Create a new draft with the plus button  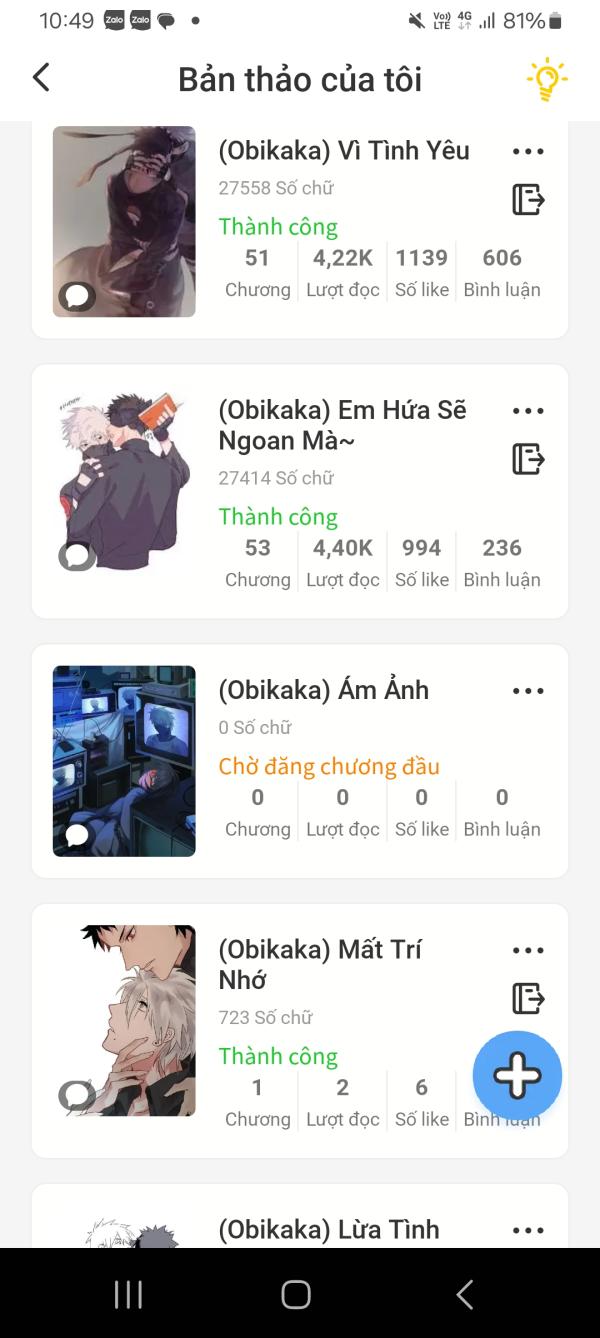point(517,1076)
